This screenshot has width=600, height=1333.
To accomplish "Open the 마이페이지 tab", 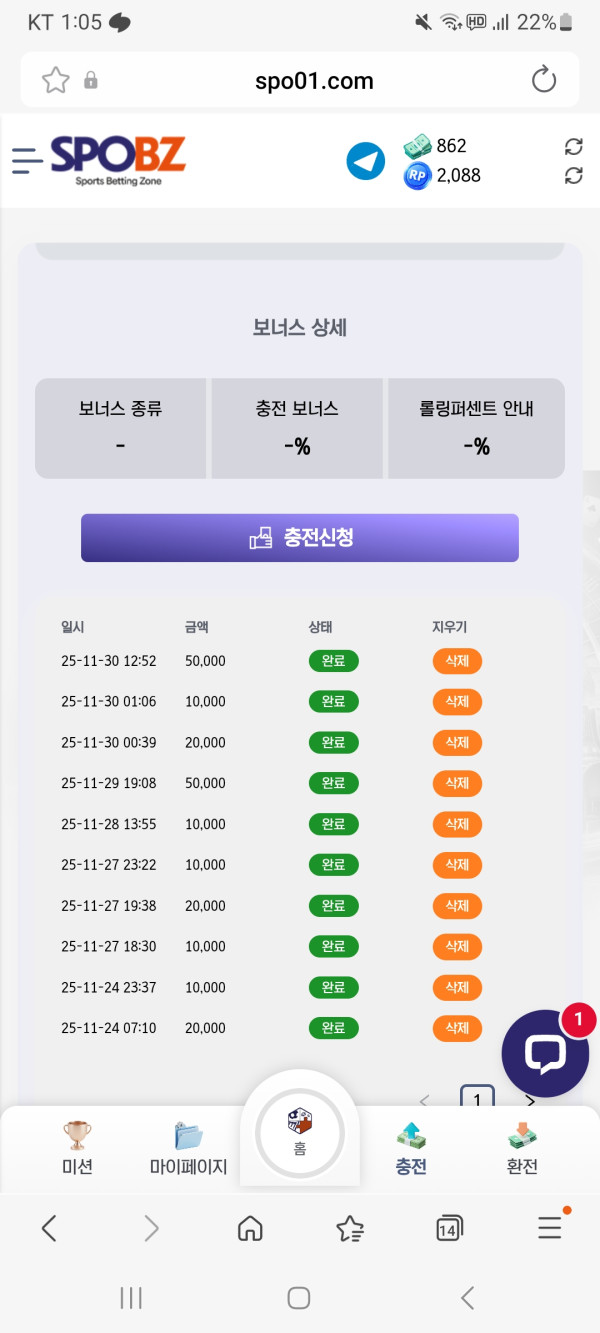I will click(x=188, y=1148).
